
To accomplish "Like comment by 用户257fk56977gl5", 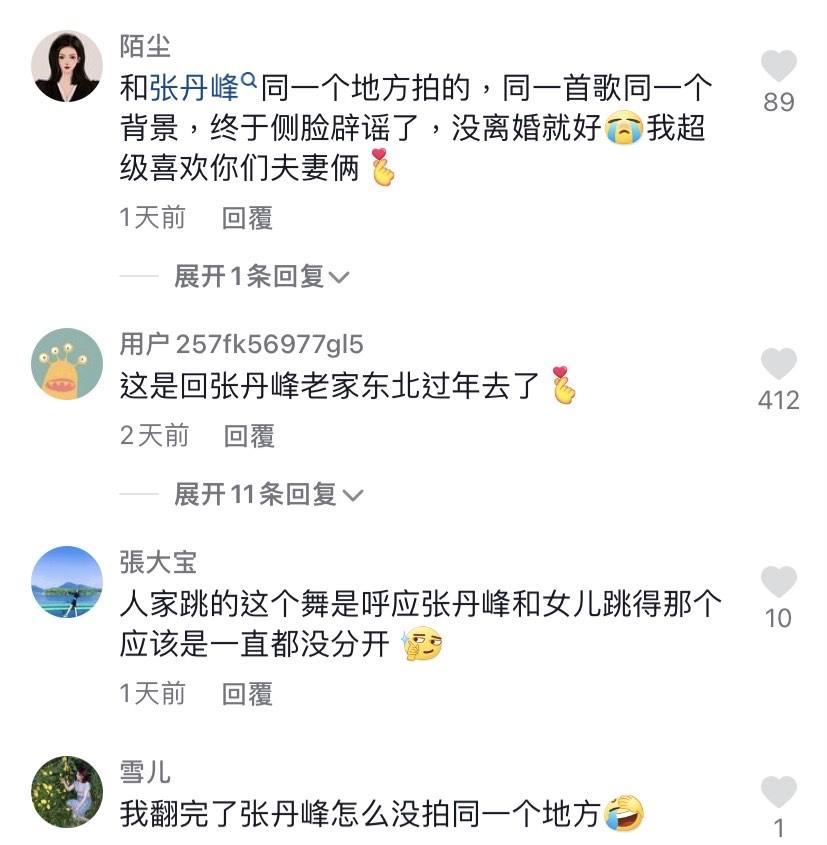I will [x=778, y=365].
